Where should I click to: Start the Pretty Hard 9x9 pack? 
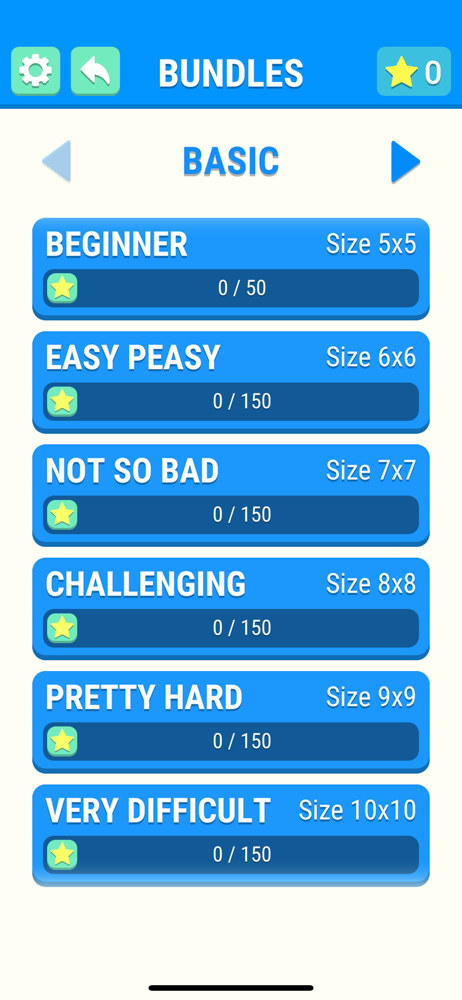231,721
